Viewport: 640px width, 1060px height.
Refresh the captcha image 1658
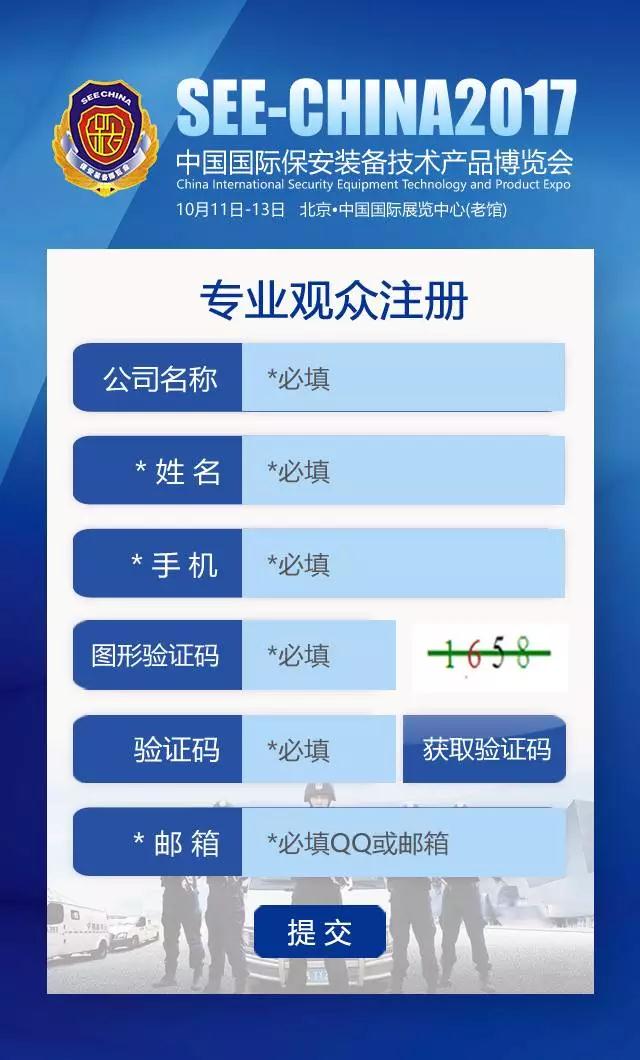coord(489,656)
